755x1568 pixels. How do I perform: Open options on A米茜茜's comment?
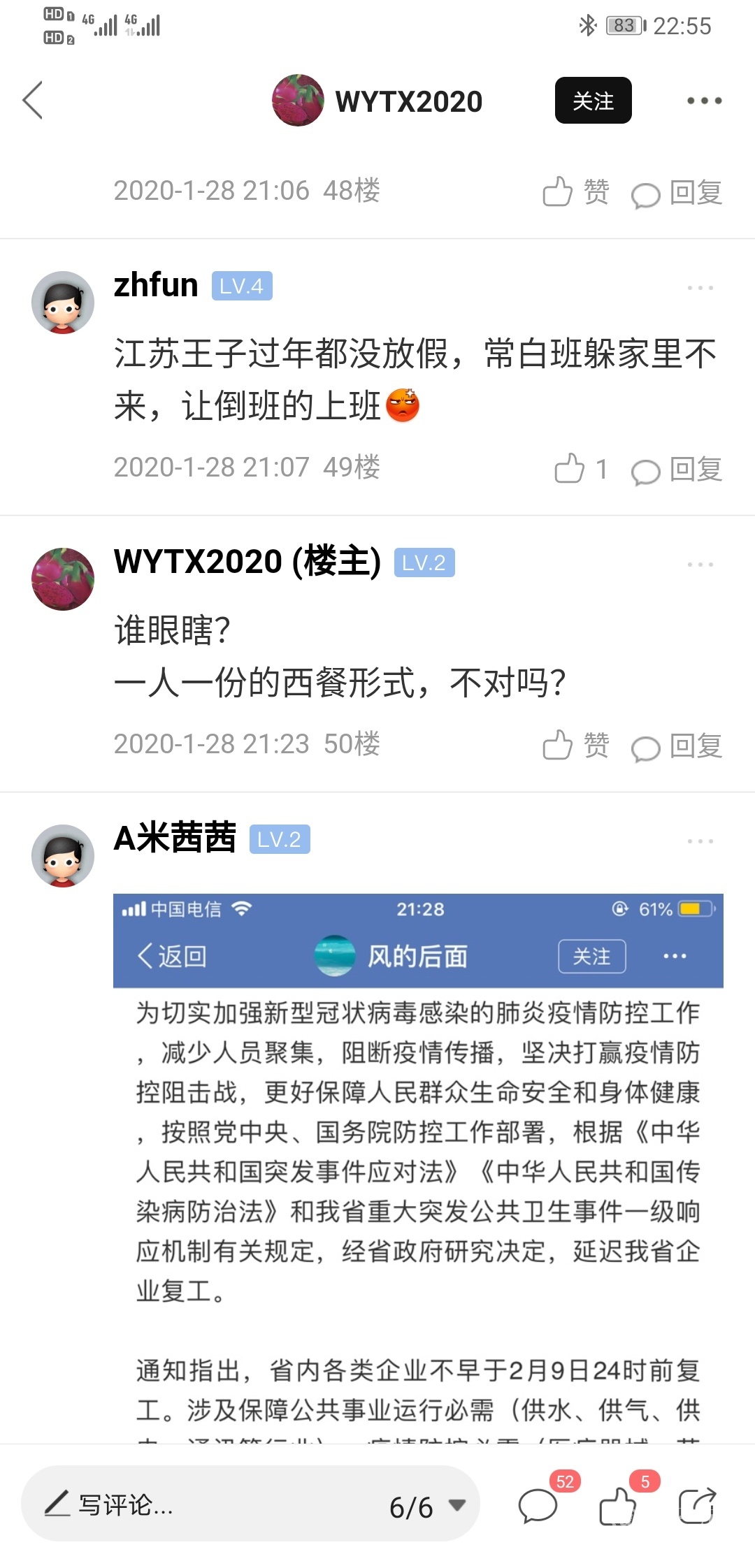click(x=700, y=841)
